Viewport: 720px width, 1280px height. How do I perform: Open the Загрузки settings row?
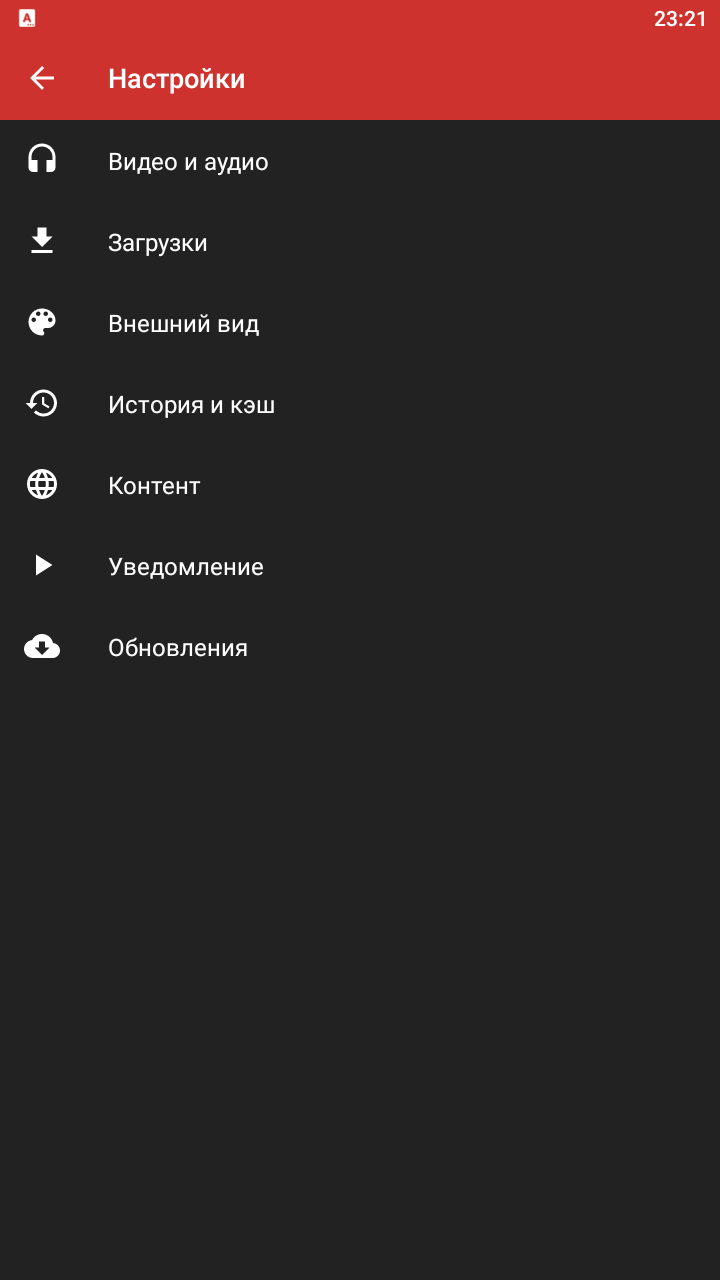(360, 242)
